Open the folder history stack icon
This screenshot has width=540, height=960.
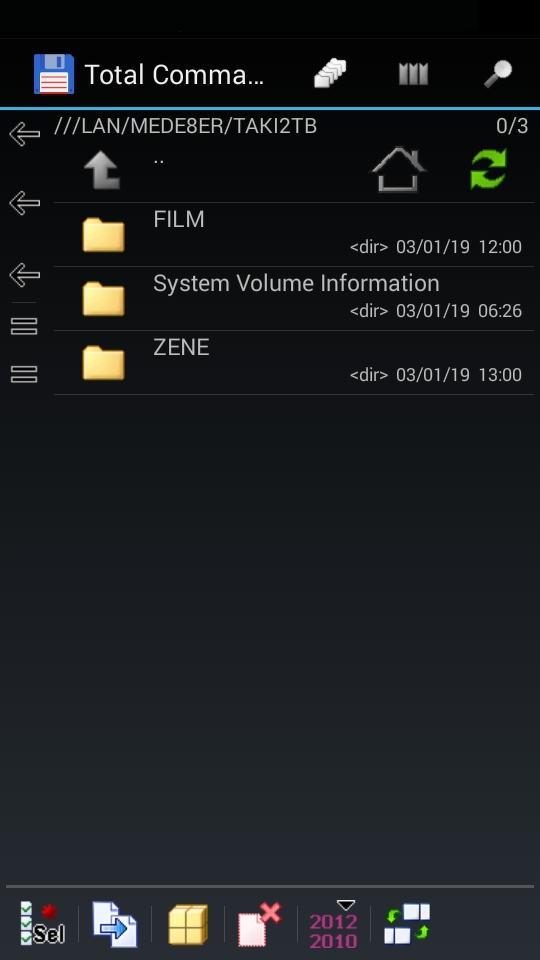click(x=330, y=74)
